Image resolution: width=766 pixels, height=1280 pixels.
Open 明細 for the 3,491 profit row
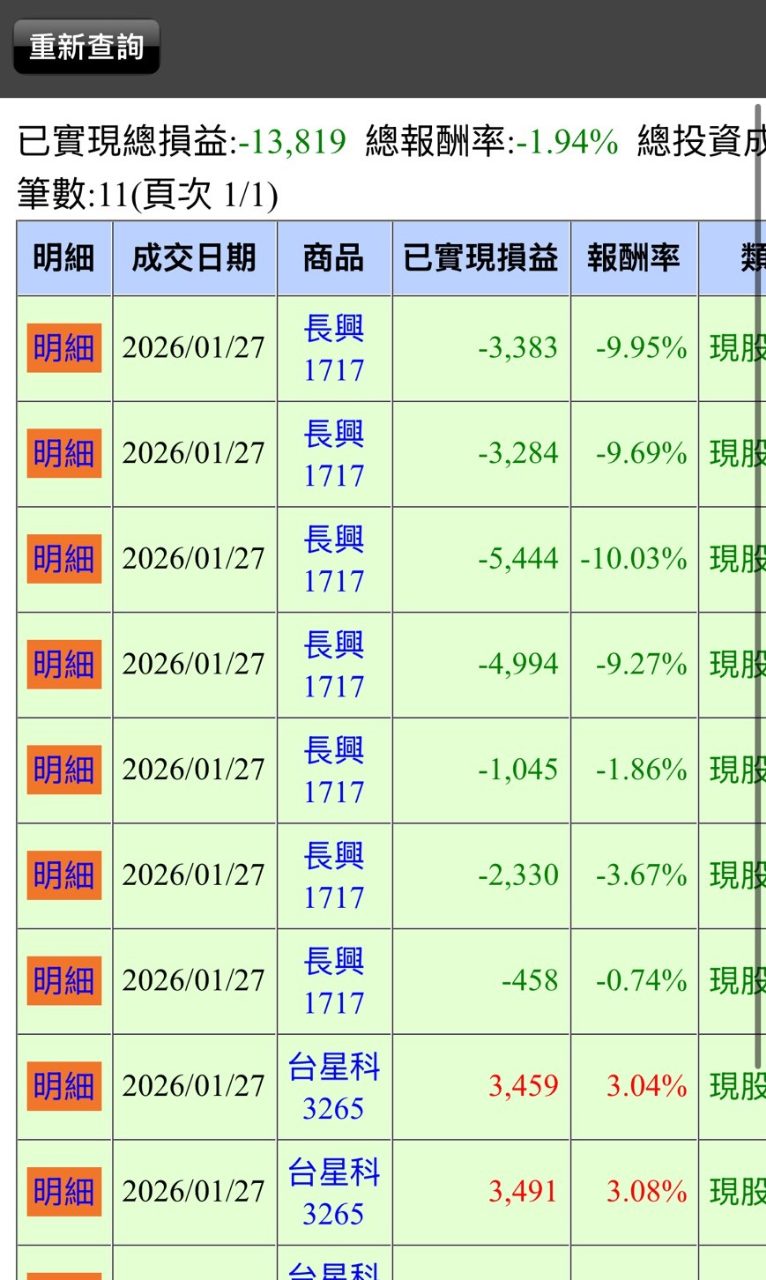pyautogui.click(x=61, y=1191)
